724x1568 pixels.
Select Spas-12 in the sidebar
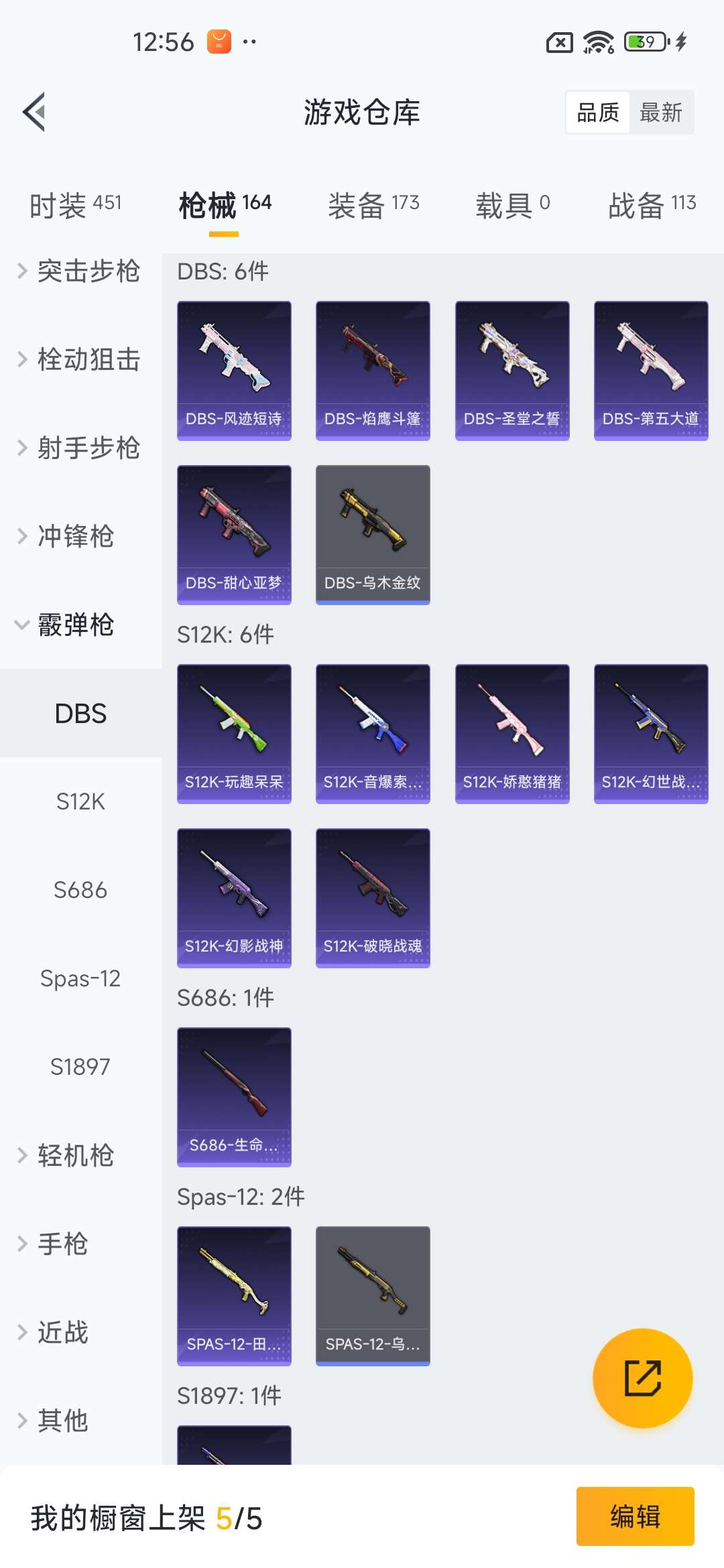tap(80, 978)
